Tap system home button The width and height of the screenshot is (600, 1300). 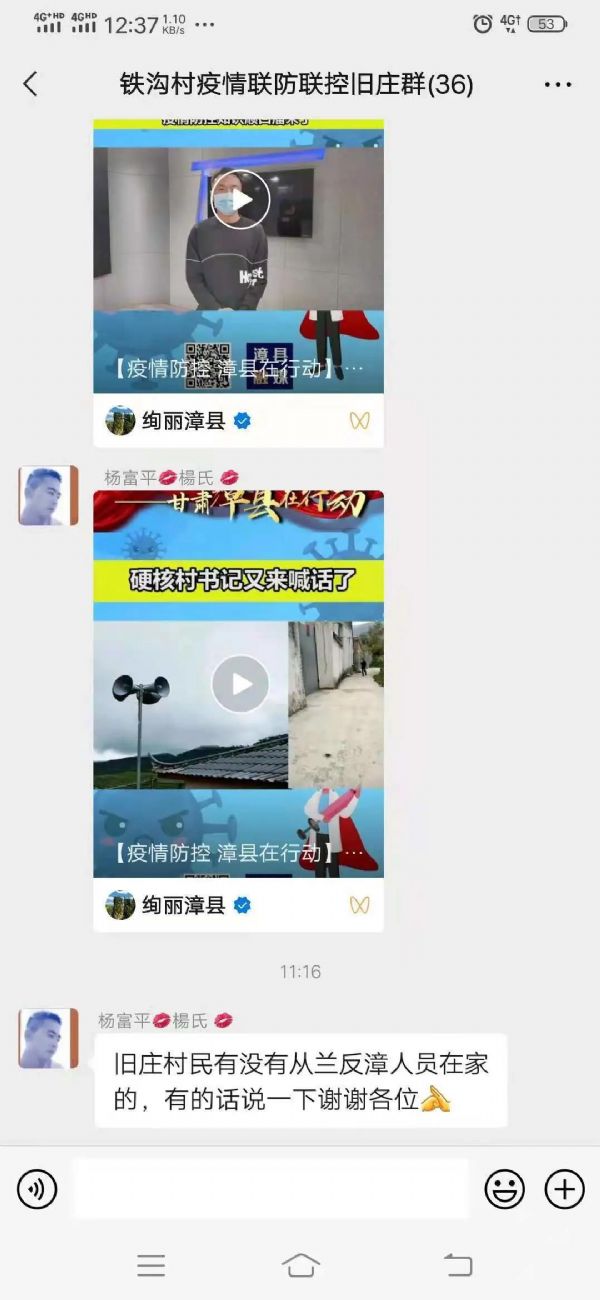[300, 1265]
